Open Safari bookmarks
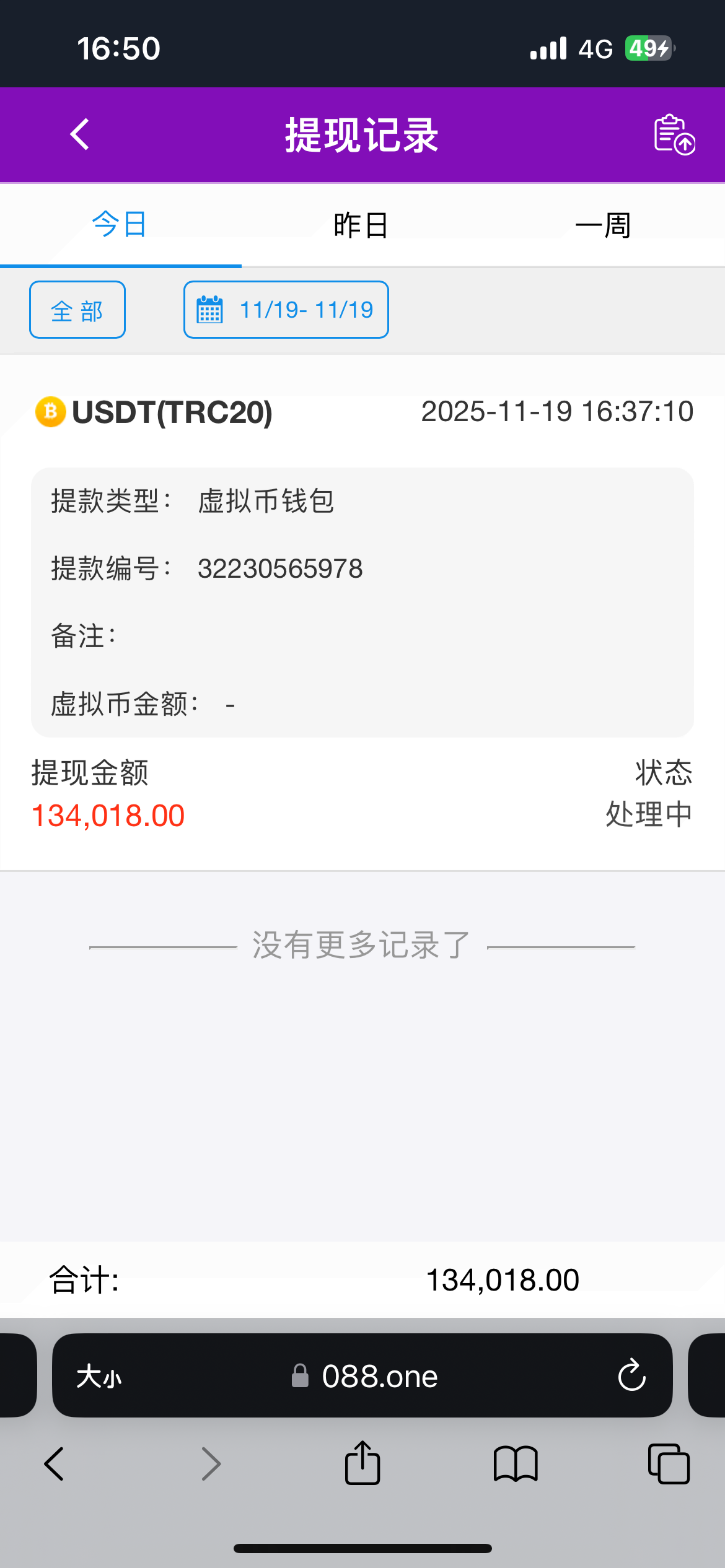Image resolution: width=725 pixels, height=1568 pixels. coord(516,1464)
